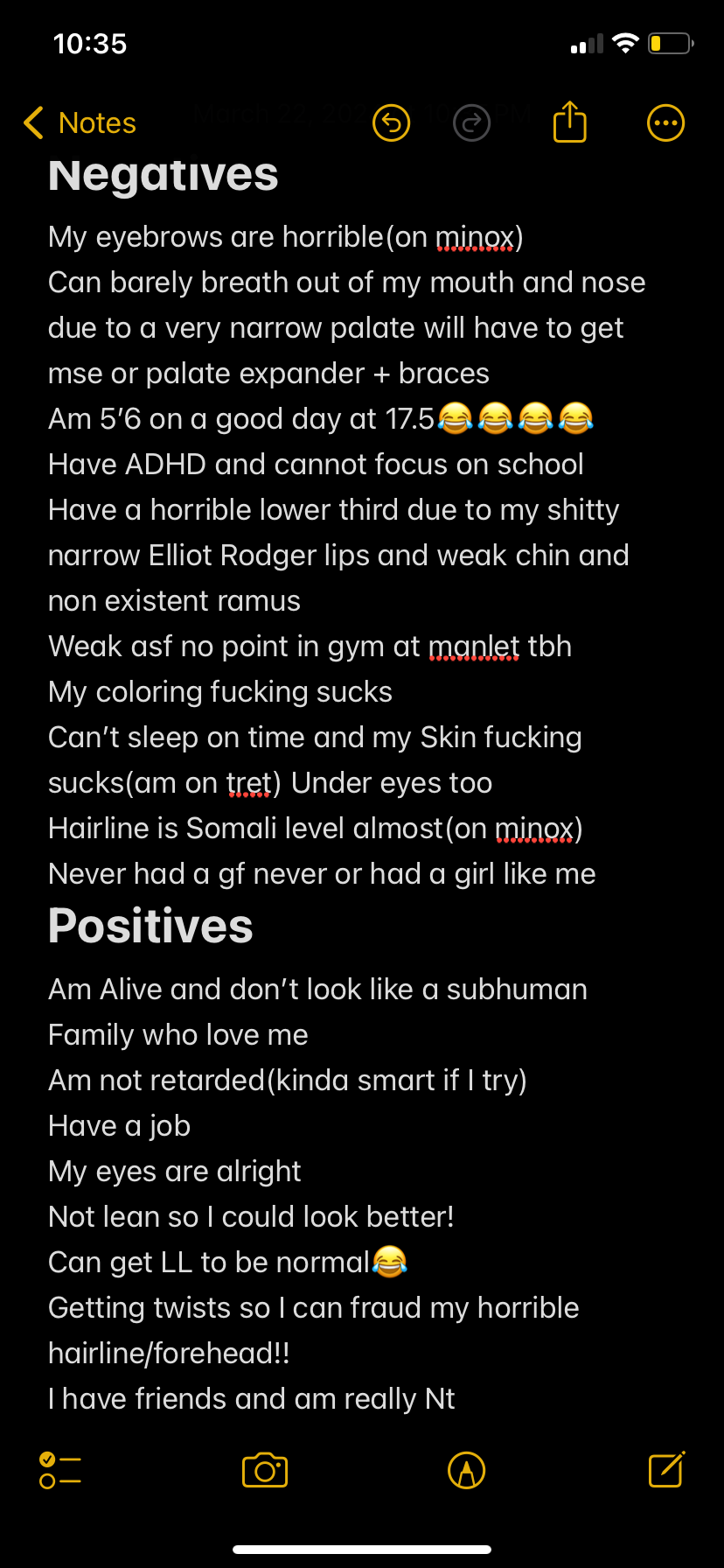Open the markup drawing tool
Viewport: 724px width, 1568px height.
coord(466,1471)
